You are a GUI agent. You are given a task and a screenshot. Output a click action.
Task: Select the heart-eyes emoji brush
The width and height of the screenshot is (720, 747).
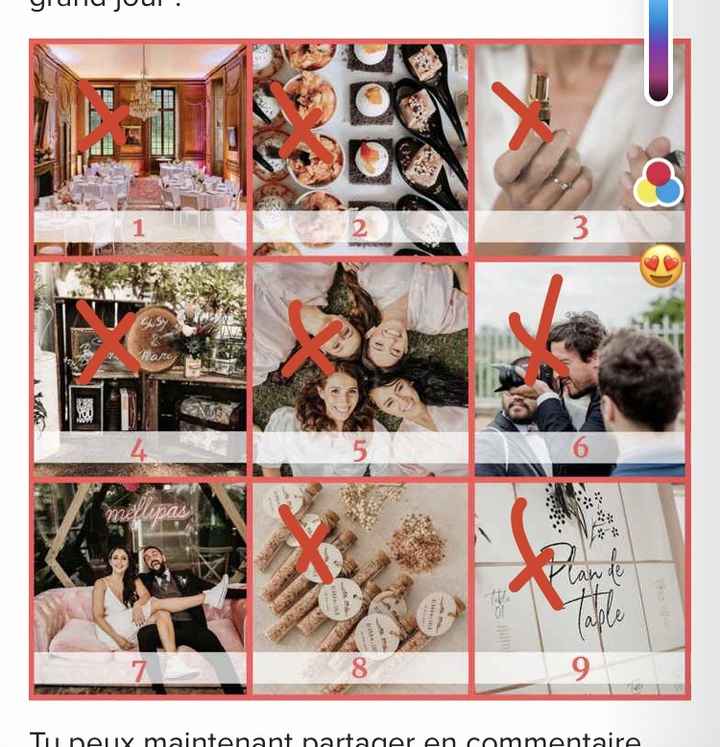[x=661, y=267]
